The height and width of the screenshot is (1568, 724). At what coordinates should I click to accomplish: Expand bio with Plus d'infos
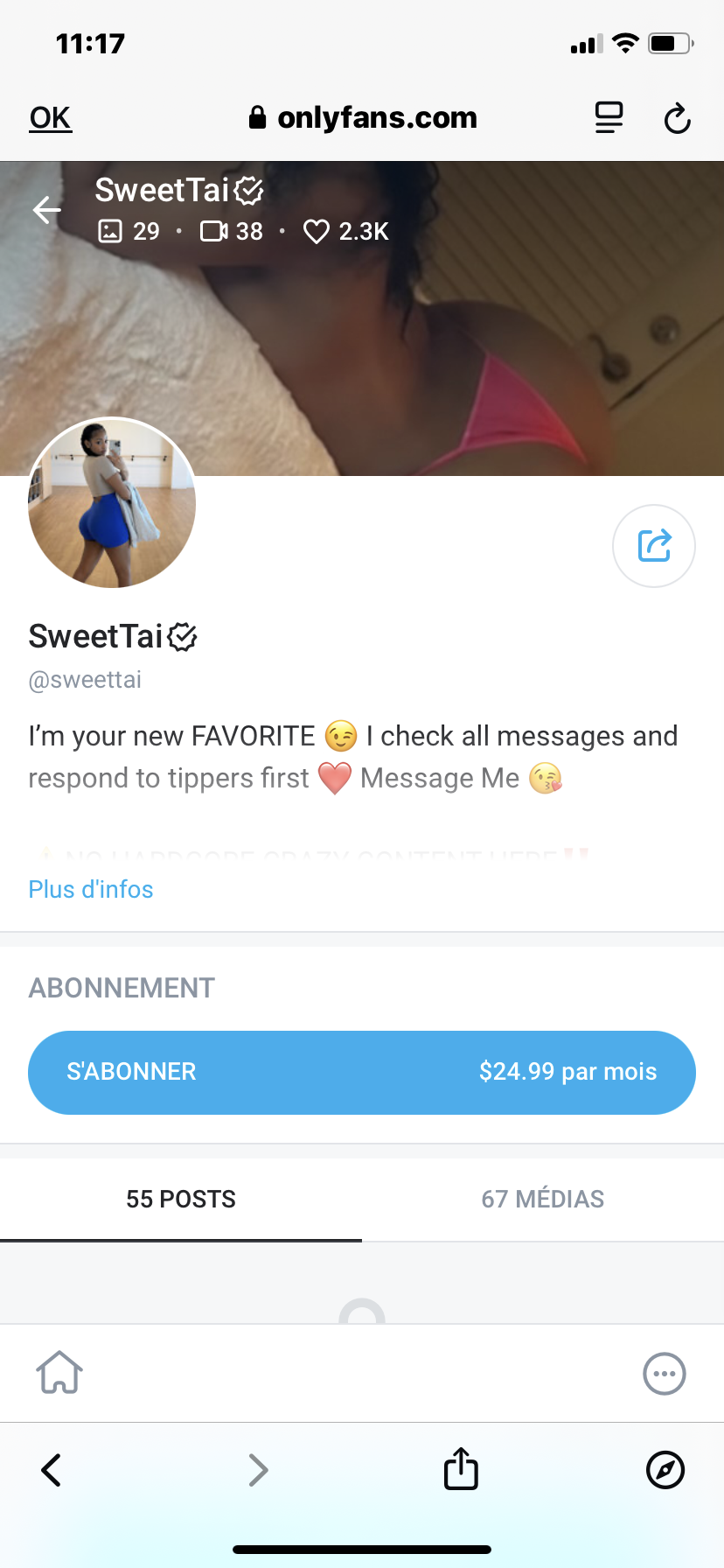91,889
